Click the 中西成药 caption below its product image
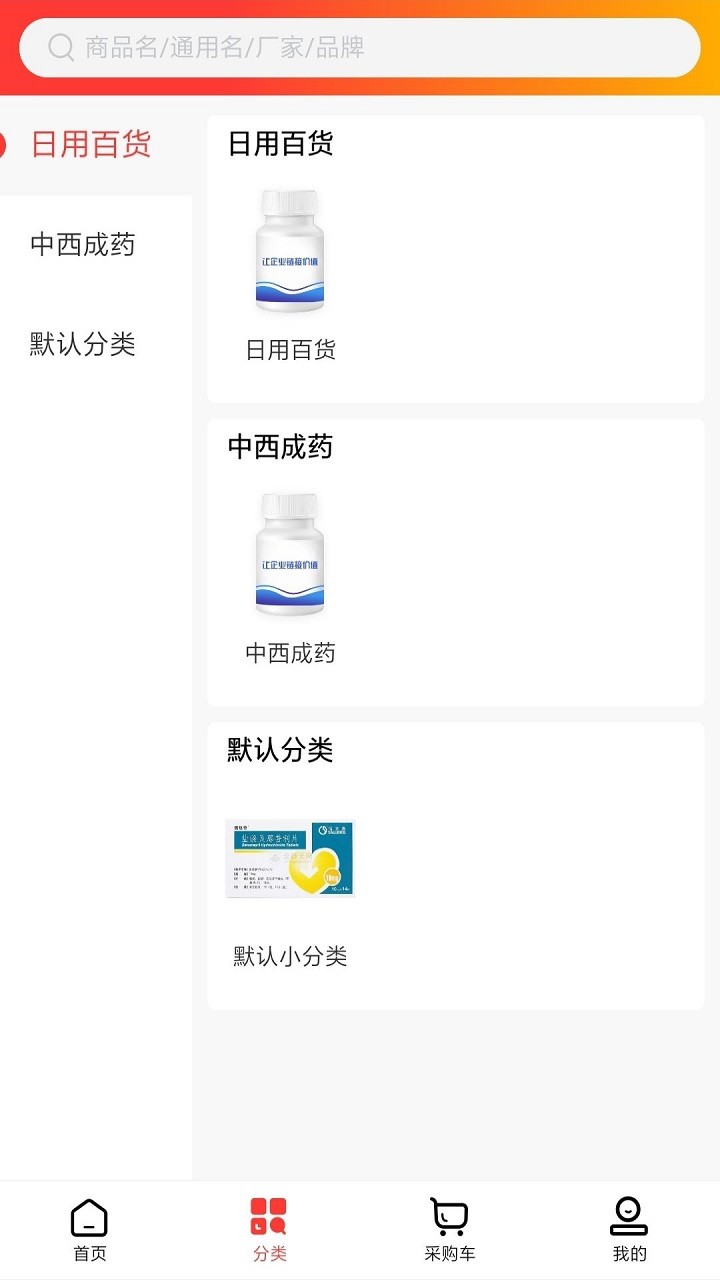720x1280 pixels. click(x=291, y=653)
